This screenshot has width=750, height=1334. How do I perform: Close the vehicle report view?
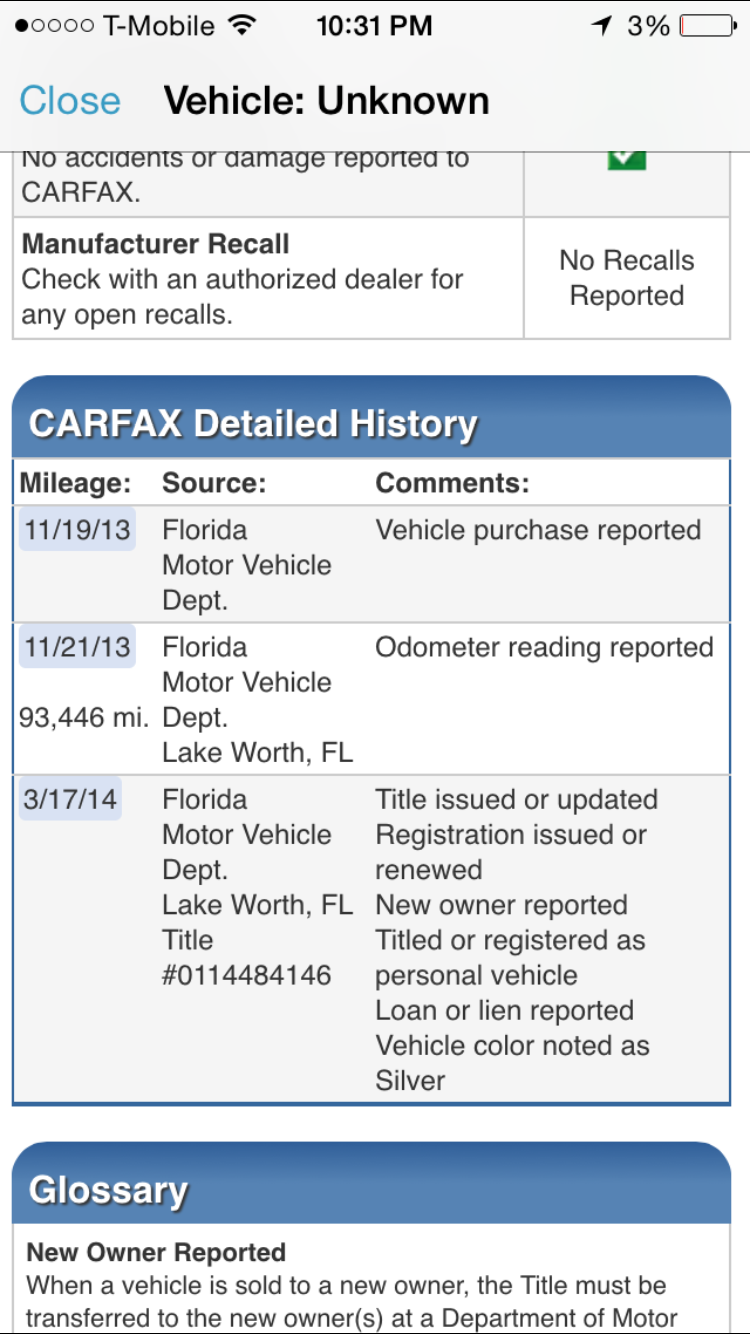click(x=70, y=101)
